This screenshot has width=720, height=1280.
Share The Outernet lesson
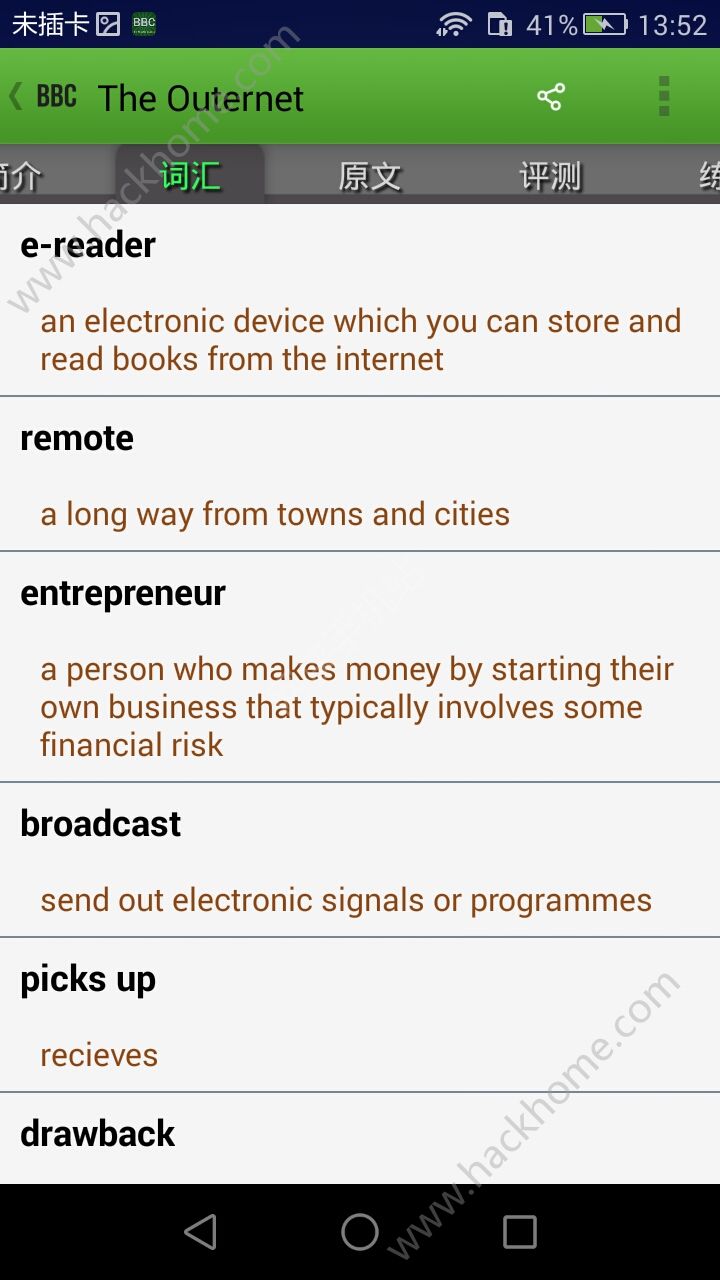tap(551, 97)
